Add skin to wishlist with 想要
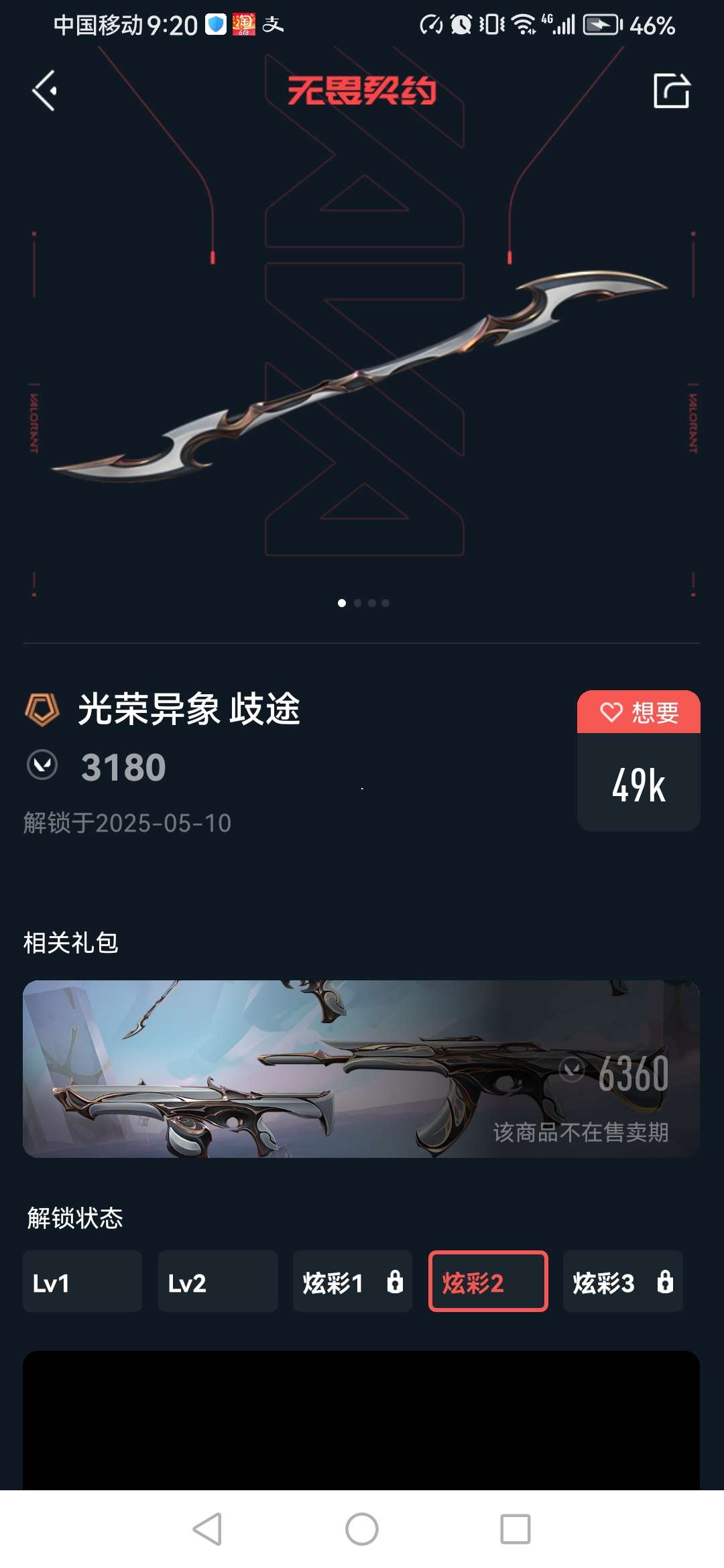 [639, 712]
